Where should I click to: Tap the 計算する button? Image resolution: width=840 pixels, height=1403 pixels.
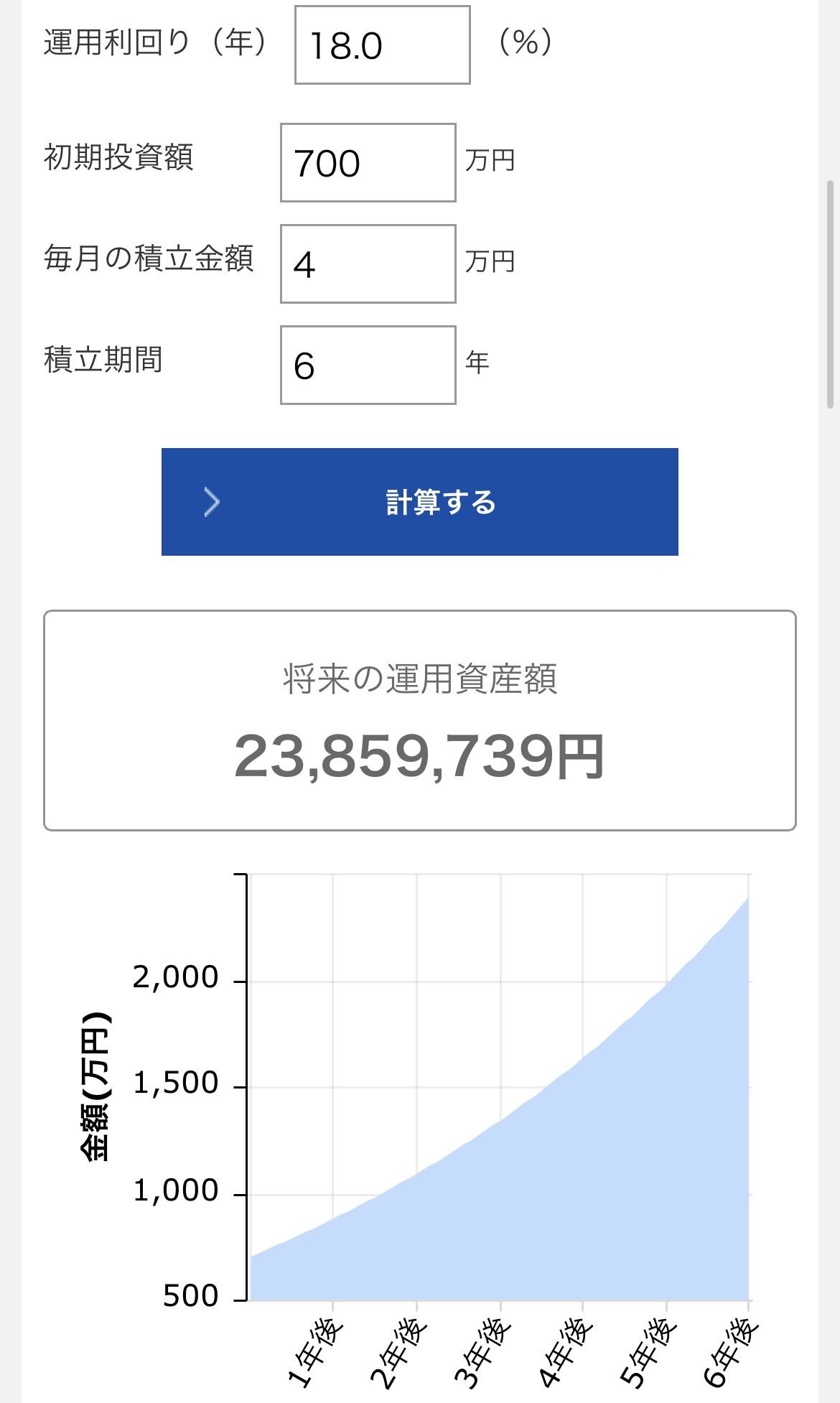pos(419,502)
